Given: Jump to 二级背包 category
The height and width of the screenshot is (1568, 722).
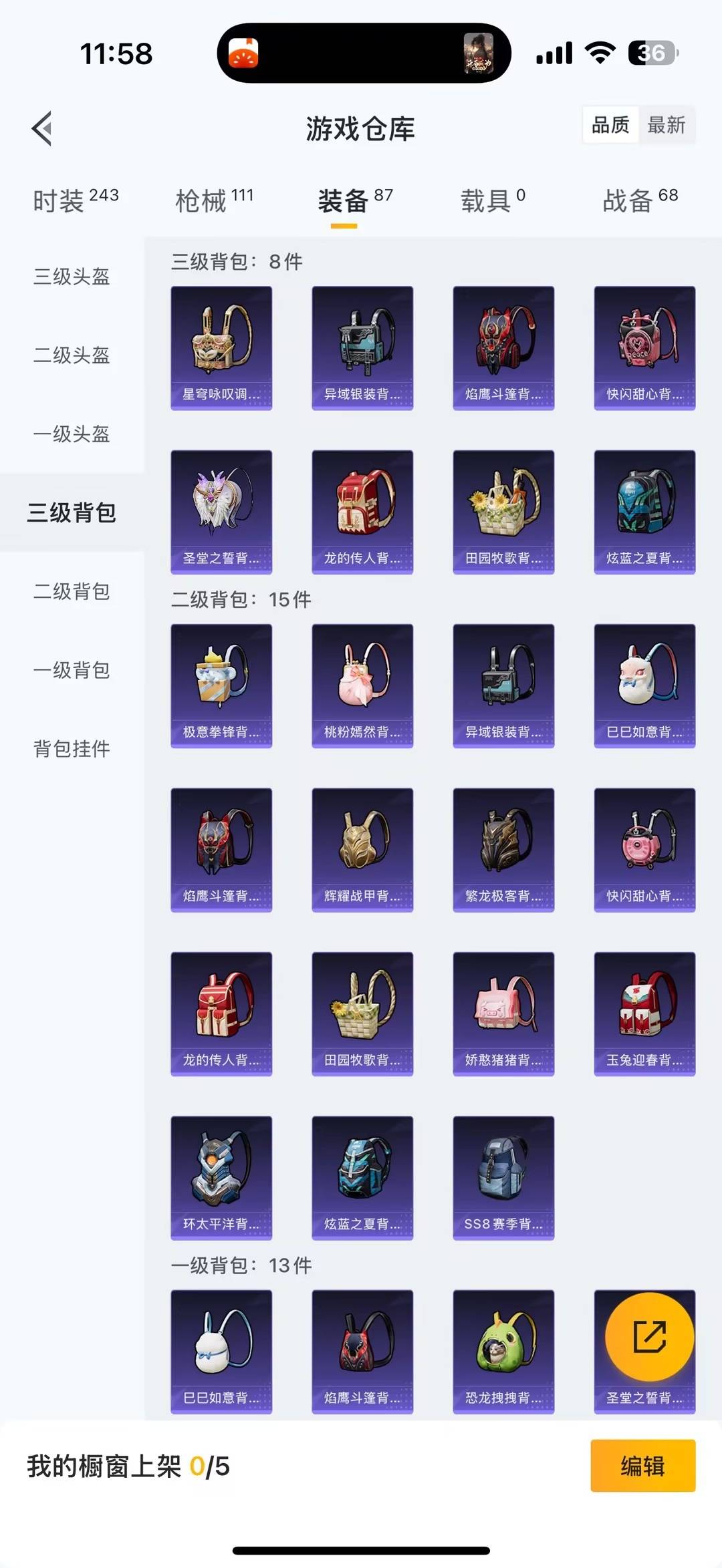Looking at the screenshot, I should tap(72, 591).
